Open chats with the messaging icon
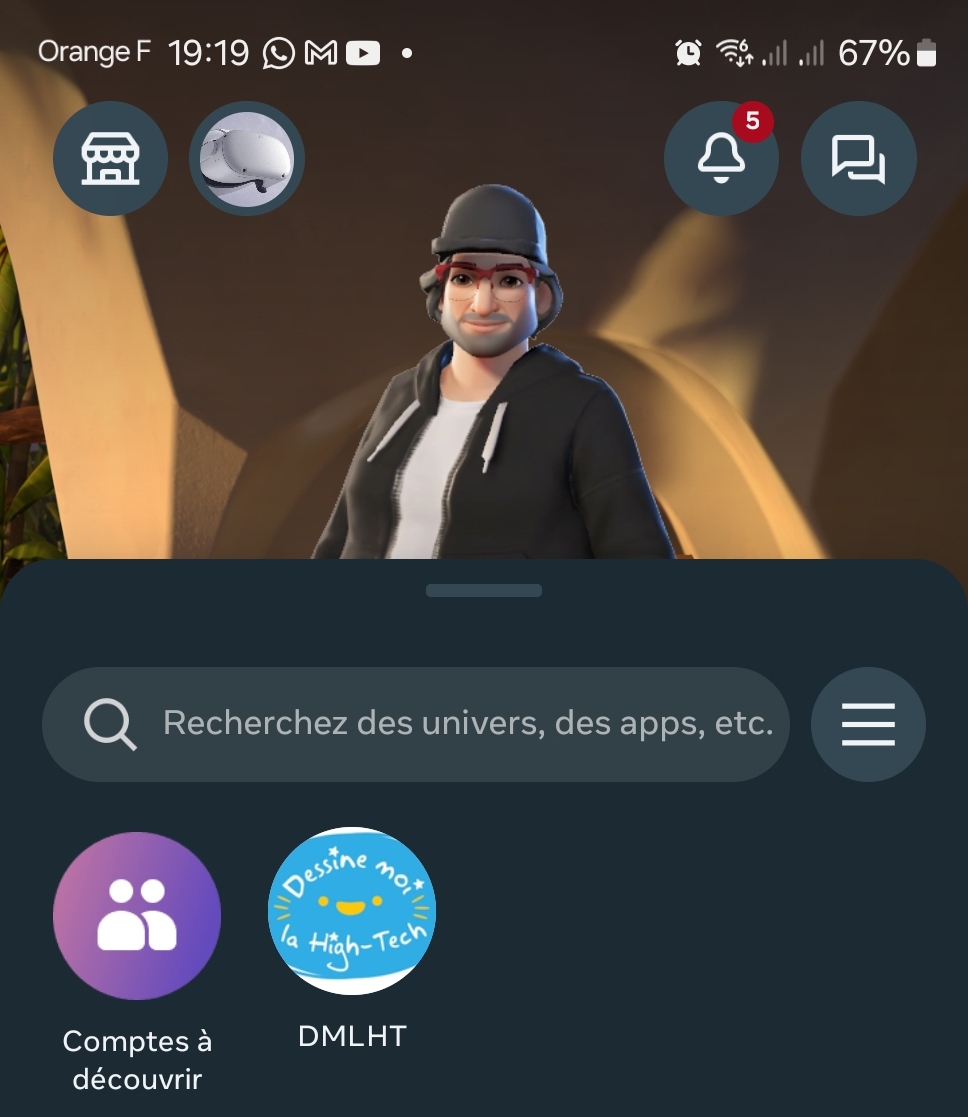 coord(858,159)
